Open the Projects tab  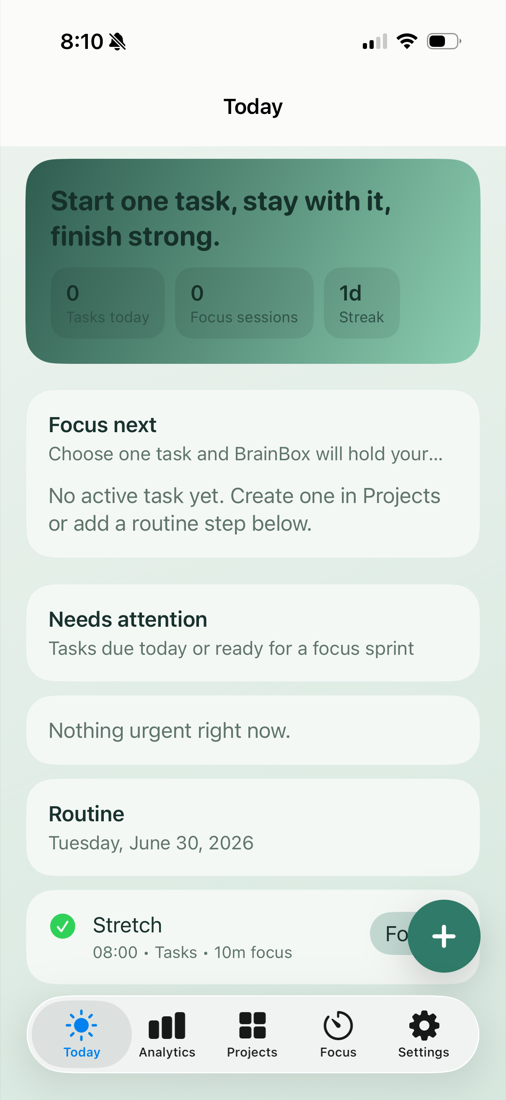click(252, 1034)
